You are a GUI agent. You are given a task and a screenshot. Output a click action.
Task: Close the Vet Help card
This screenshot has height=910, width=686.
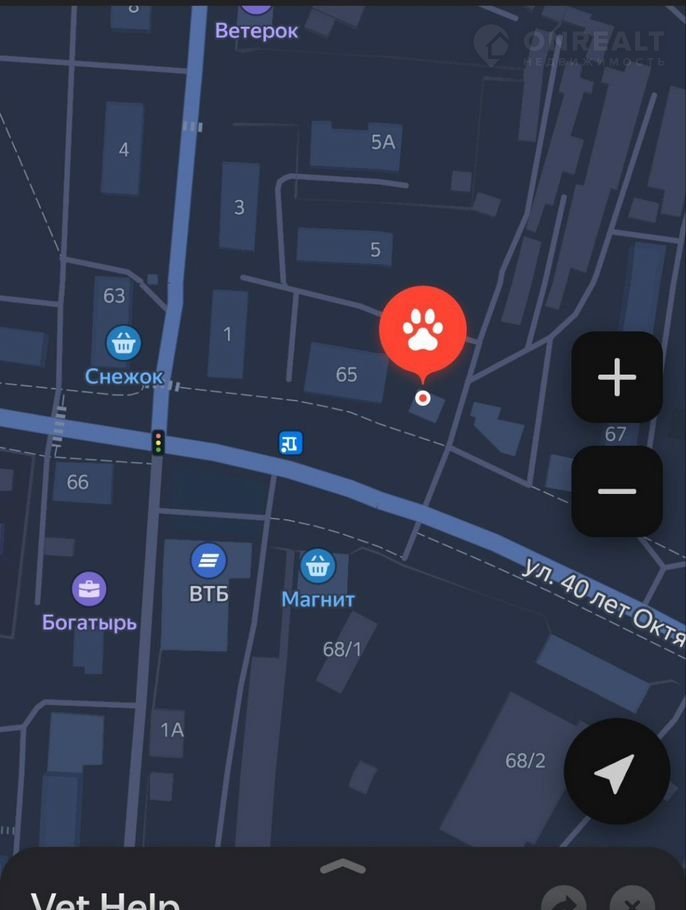point(631,899)
